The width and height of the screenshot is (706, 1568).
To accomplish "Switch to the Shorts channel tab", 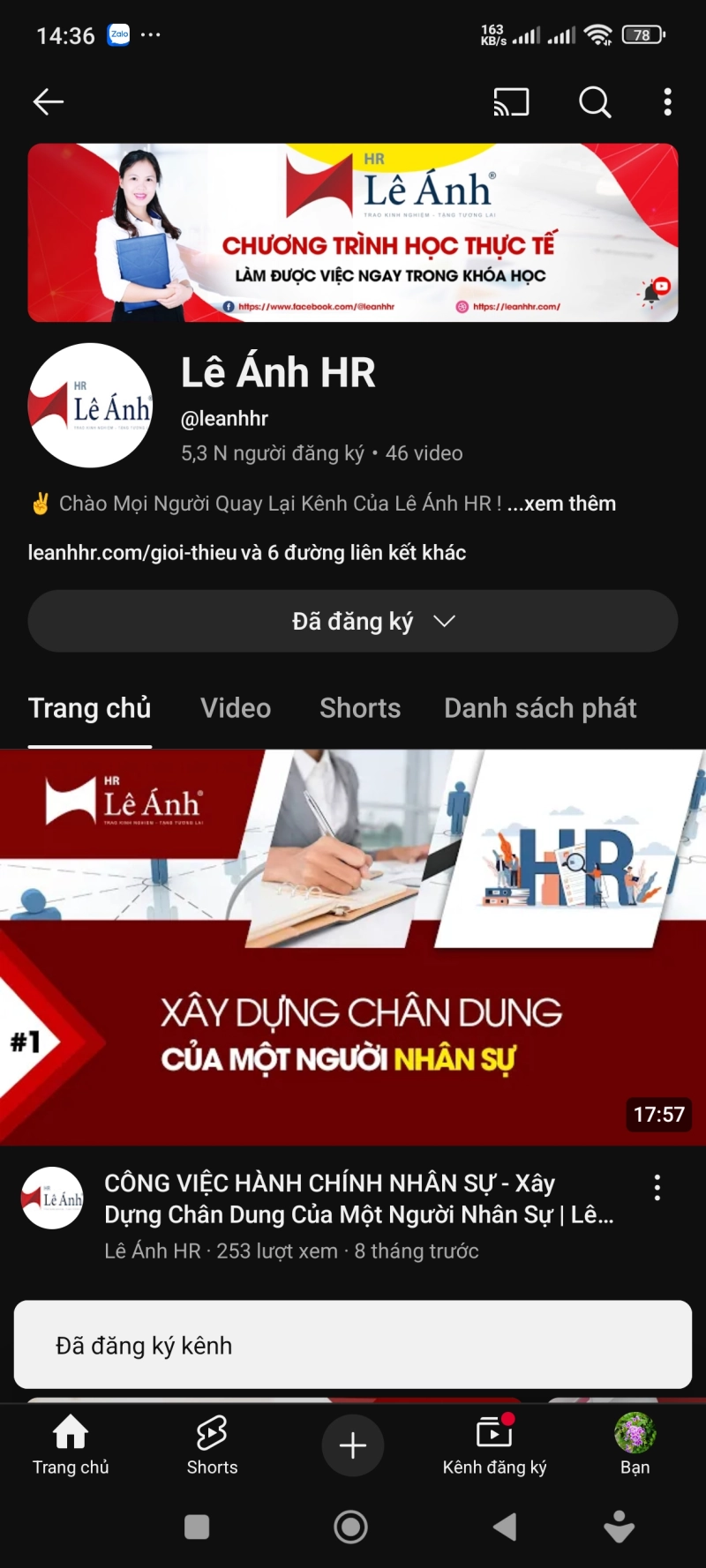I will [x=360, y=708].
